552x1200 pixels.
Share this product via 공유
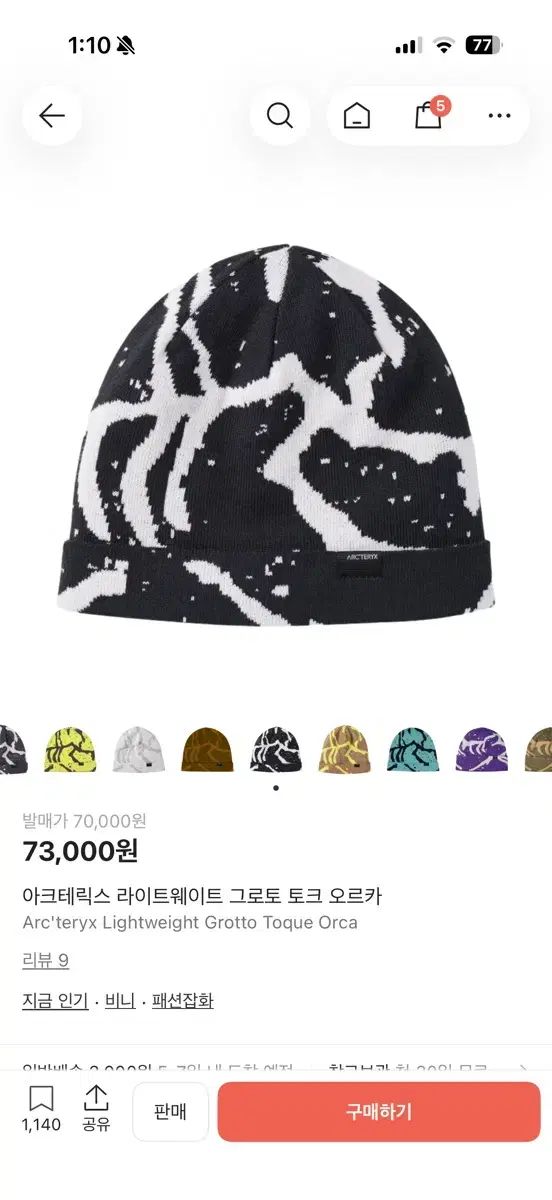[x=96, y=1109]
